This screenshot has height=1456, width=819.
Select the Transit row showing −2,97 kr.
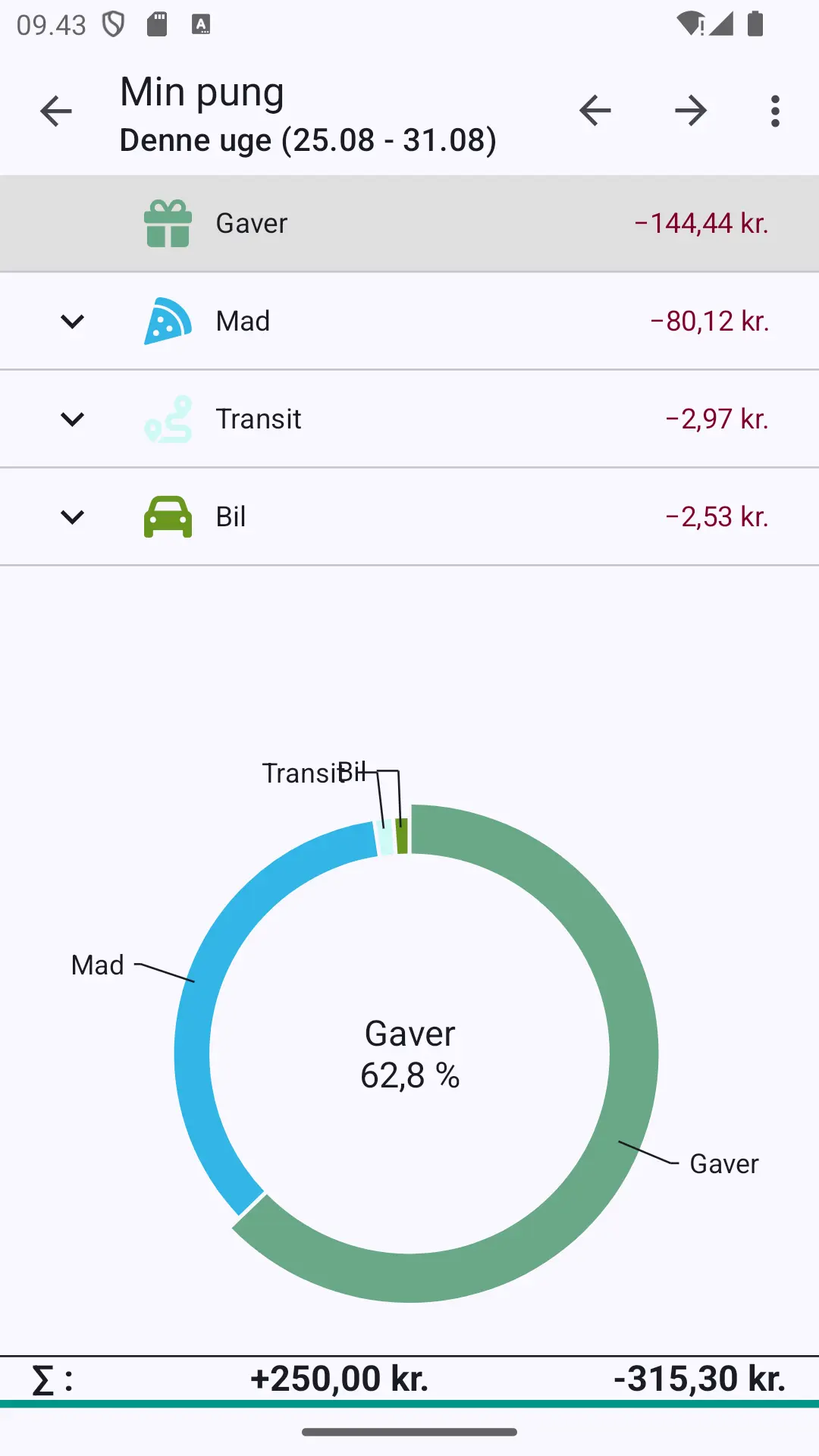[409, 419]
